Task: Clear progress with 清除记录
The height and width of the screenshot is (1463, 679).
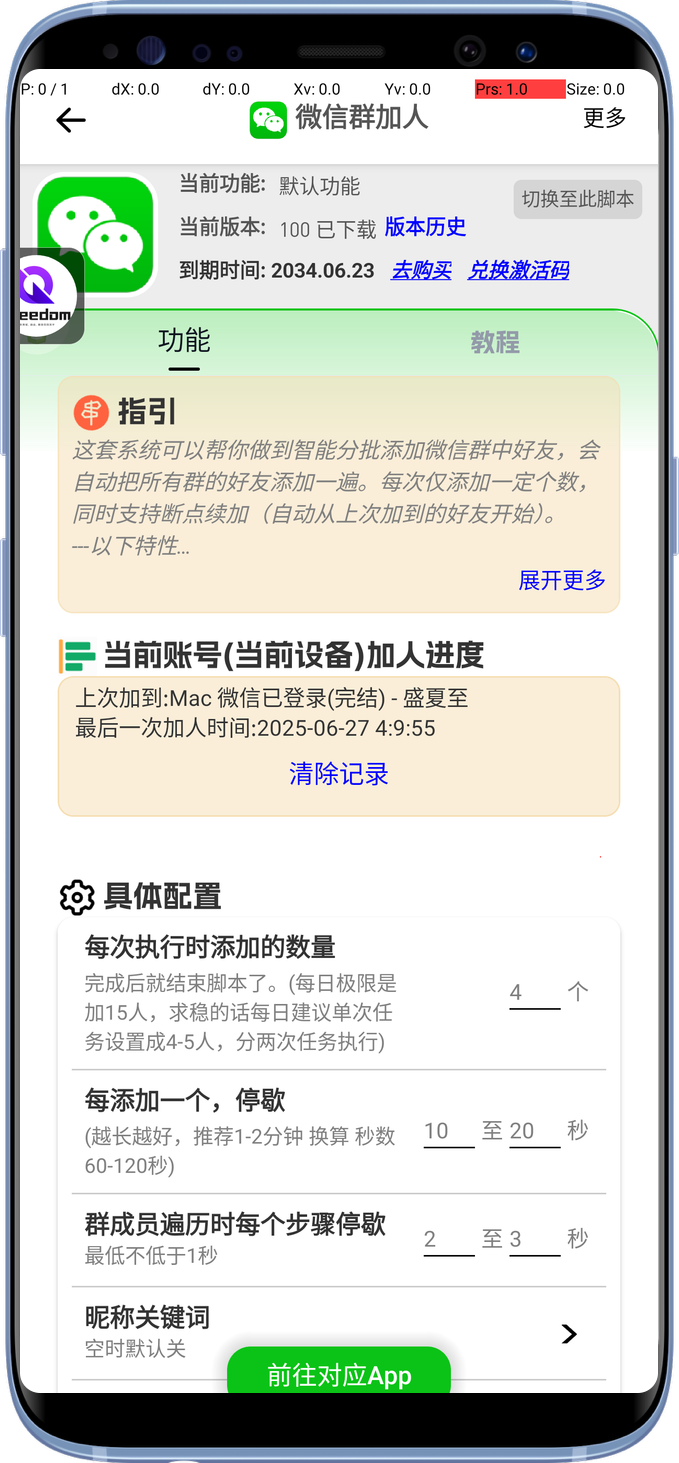Action: point(339,774)
